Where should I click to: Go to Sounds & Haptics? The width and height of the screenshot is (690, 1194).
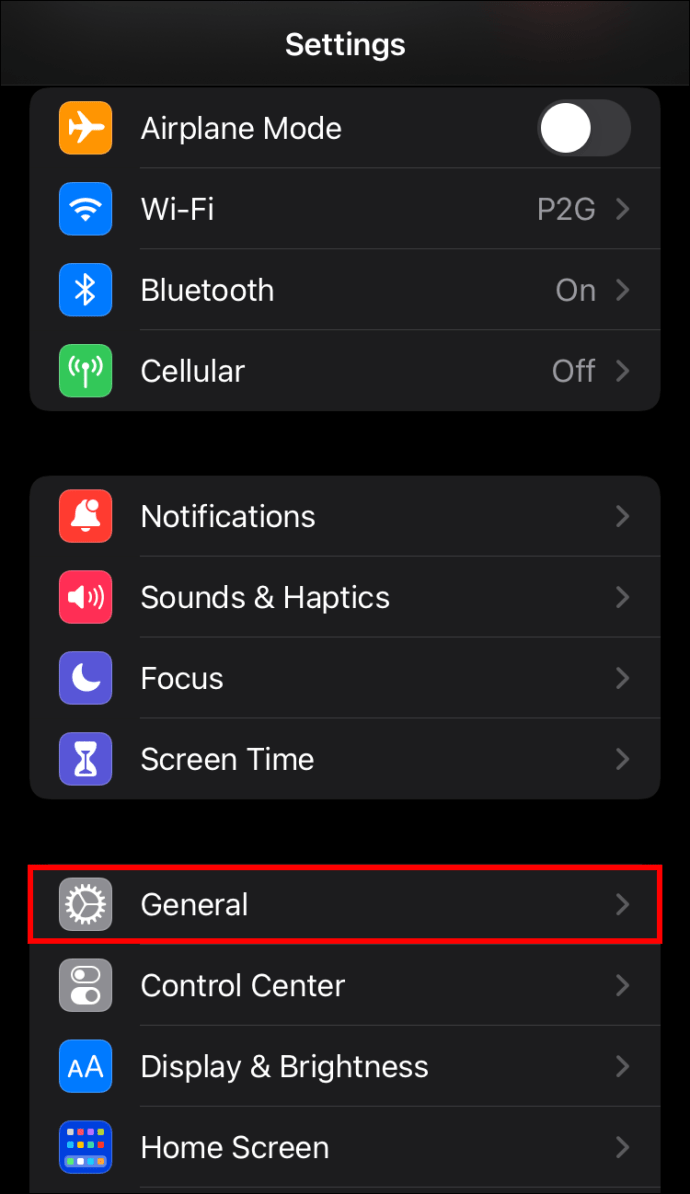[345, 597]
